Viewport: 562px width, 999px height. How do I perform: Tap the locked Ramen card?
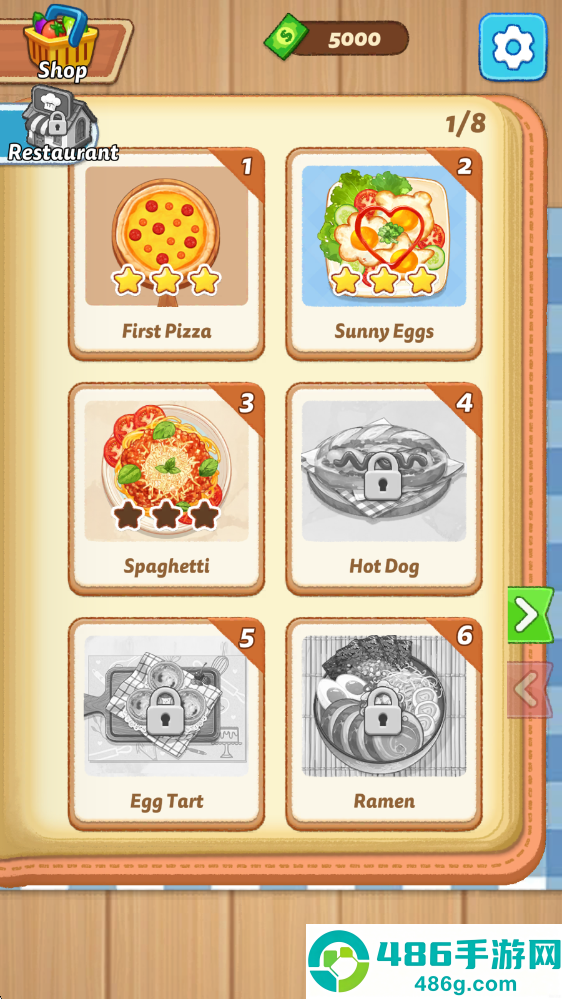(384, 724)
